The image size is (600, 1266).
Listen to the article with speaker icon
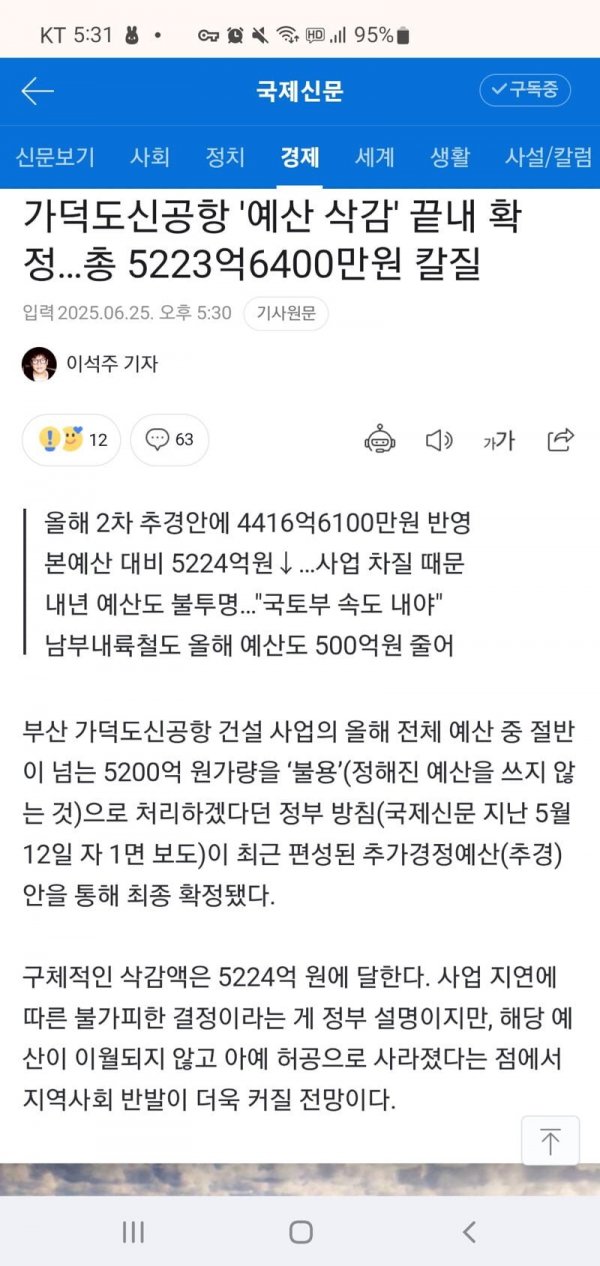pyautogui.click(x=439, y=440)
